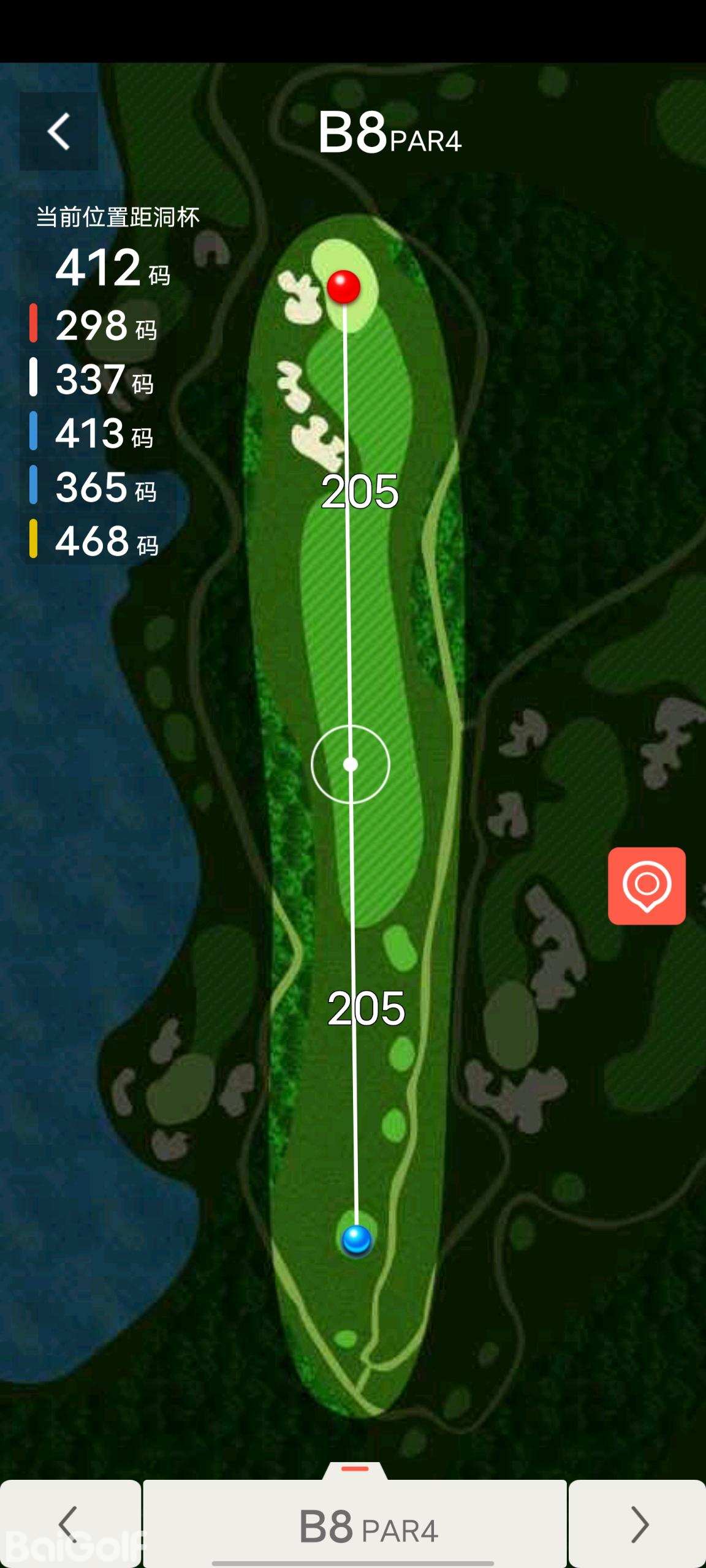706x1568 pixels.
Task: Go back using the top-left arrow
Action: point(59,131)
